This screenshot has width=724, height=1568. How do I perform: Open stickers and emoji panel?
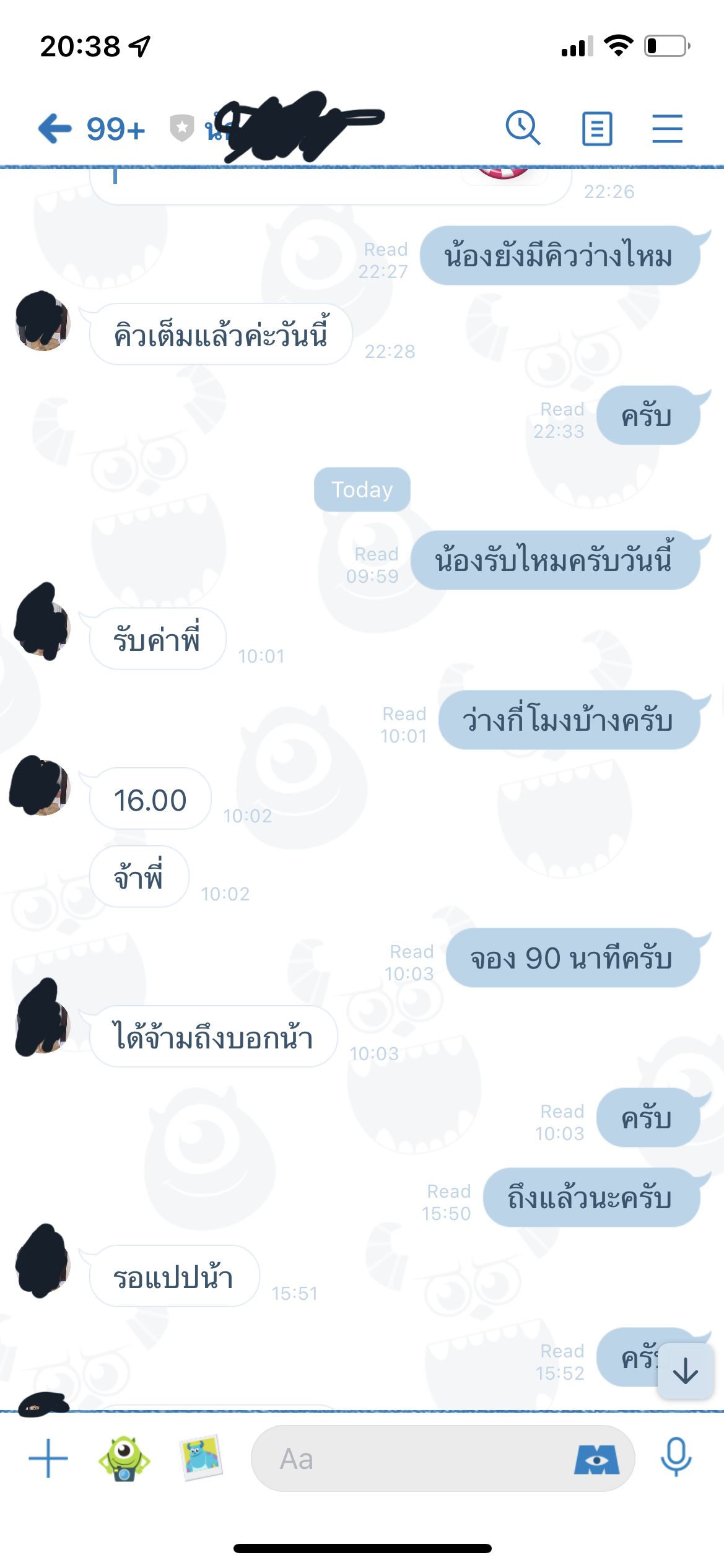click(x=596, y=1460)
